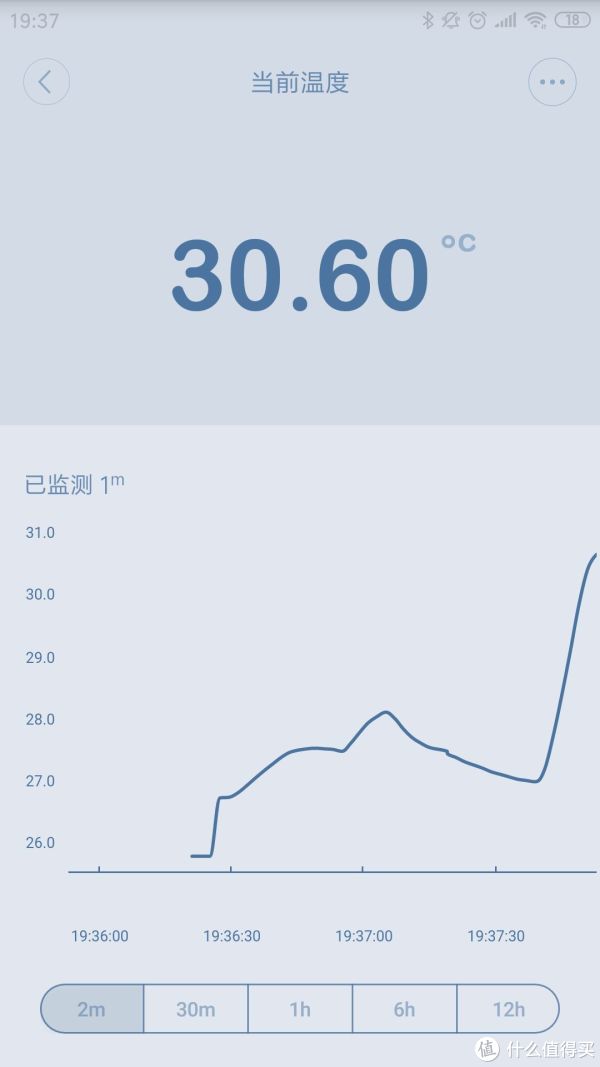Switch to the 6h time range

point(404,1008)
